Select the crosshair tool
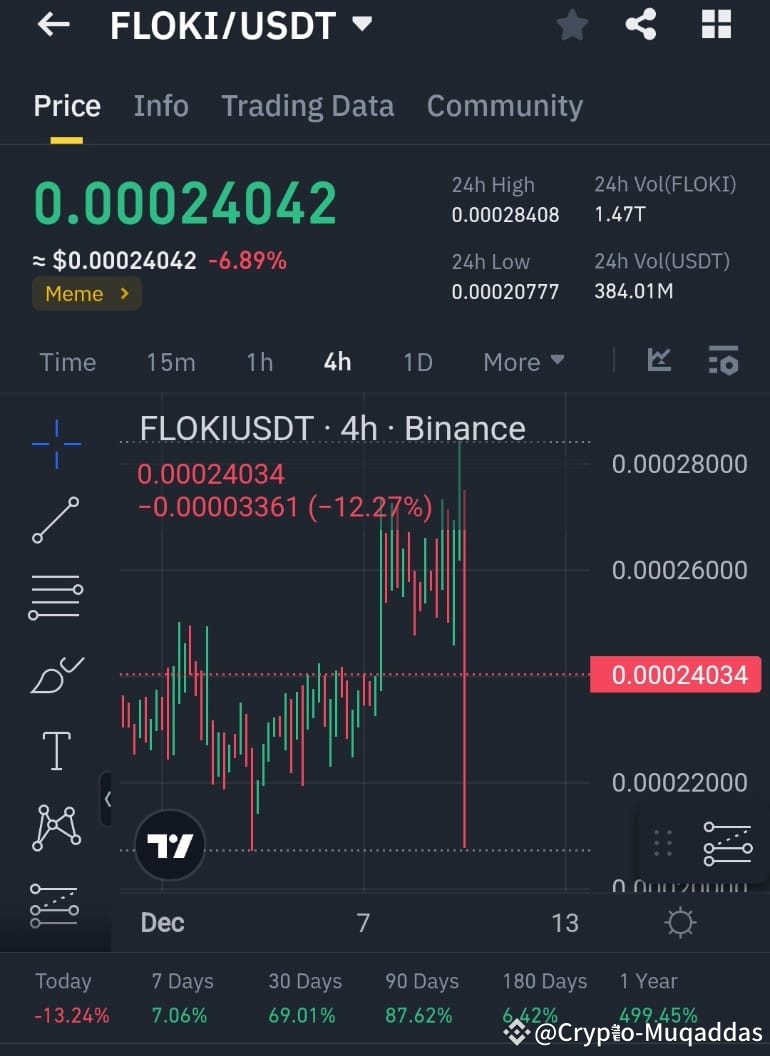This screenshot has height=1056, width=770. (x=55, y=443)
